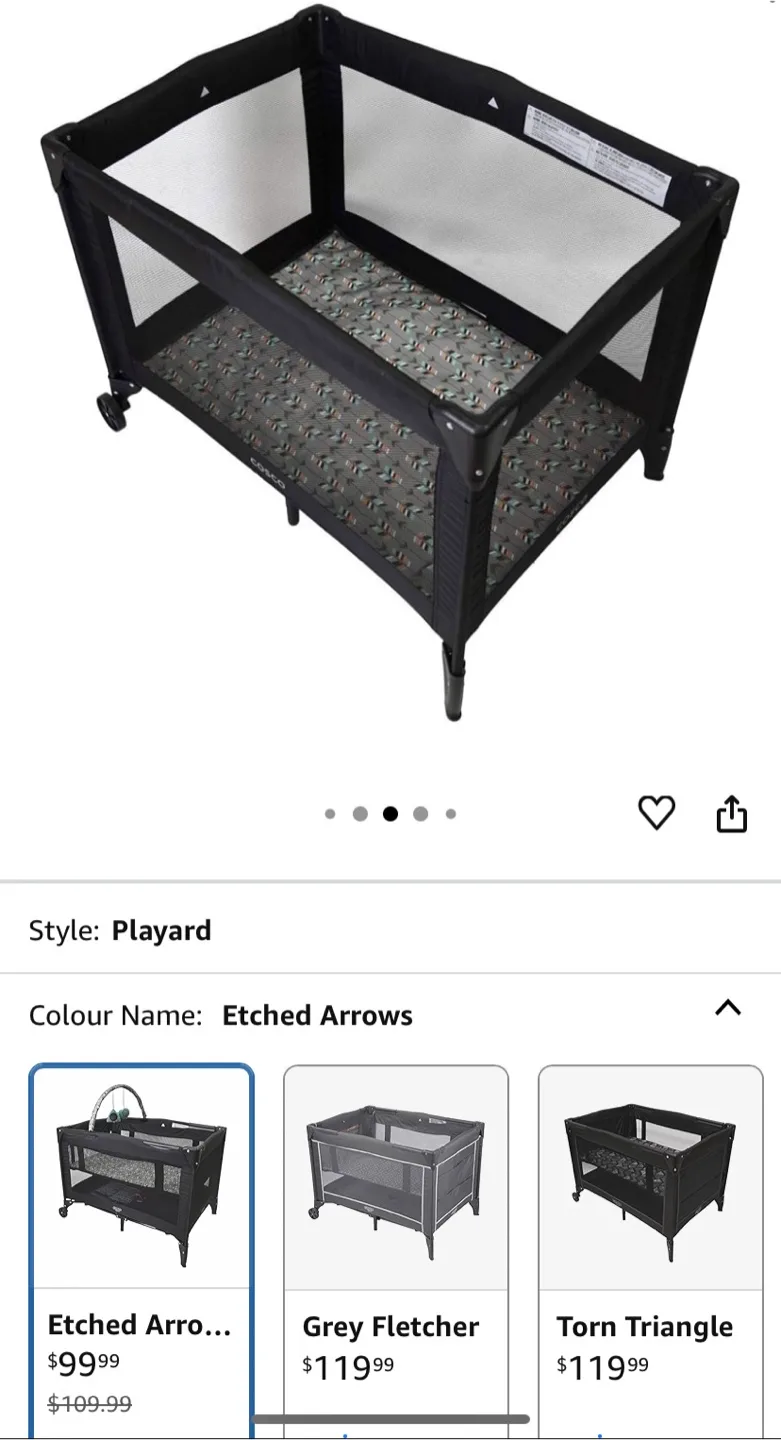Select the second carousel pagination dot
Image resolution: width=781 pixels, height=1440 pixels.
[x=360, y=813]
